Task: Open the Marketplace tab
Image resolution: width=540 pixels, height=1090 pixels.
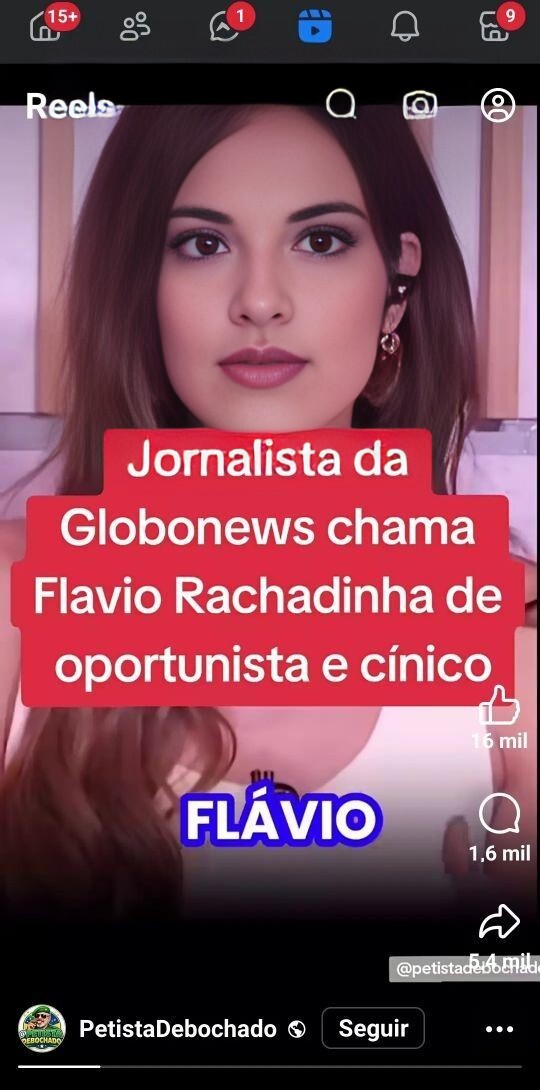Action: coord(495,26)
